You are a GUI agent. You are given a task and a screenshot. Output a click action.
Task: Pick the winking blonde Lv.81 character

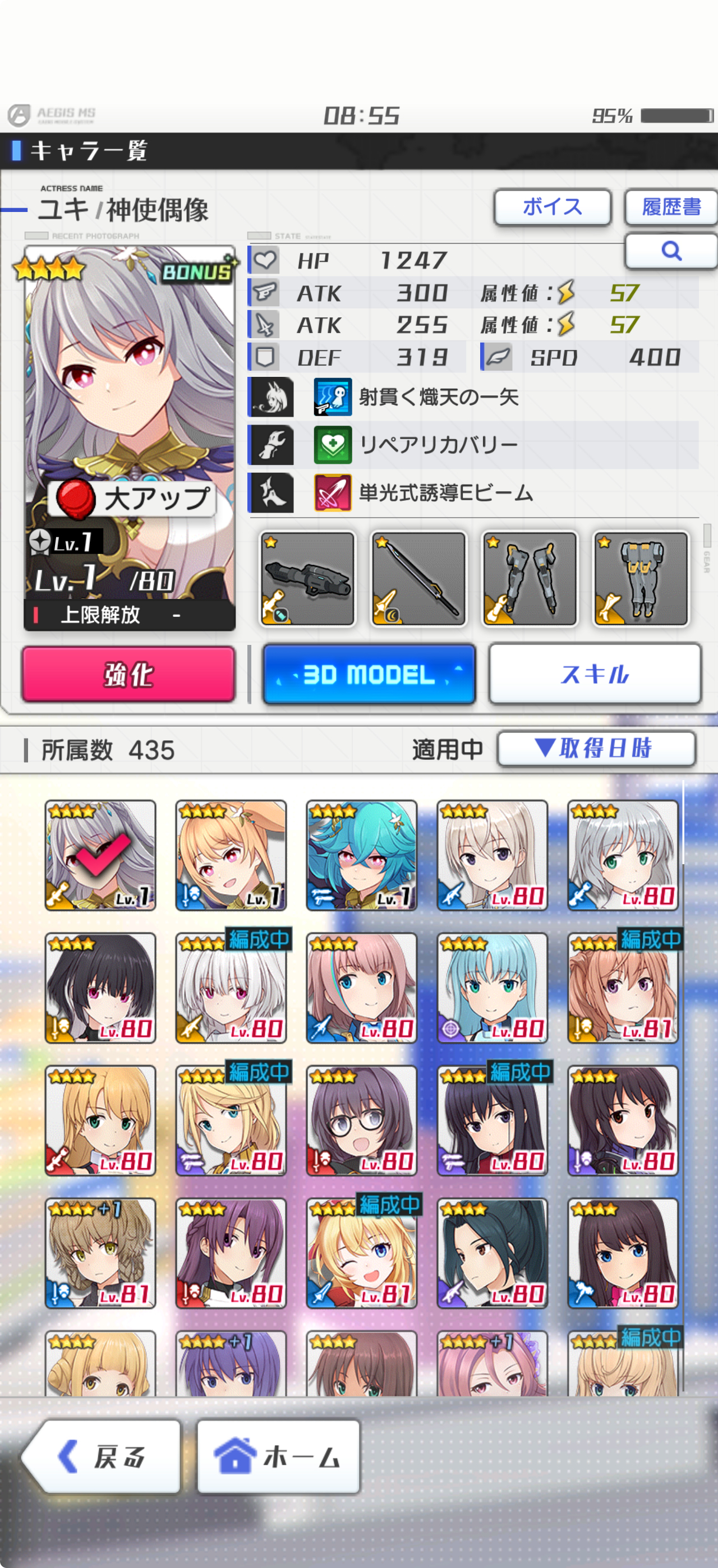[x=361, y=1253]
